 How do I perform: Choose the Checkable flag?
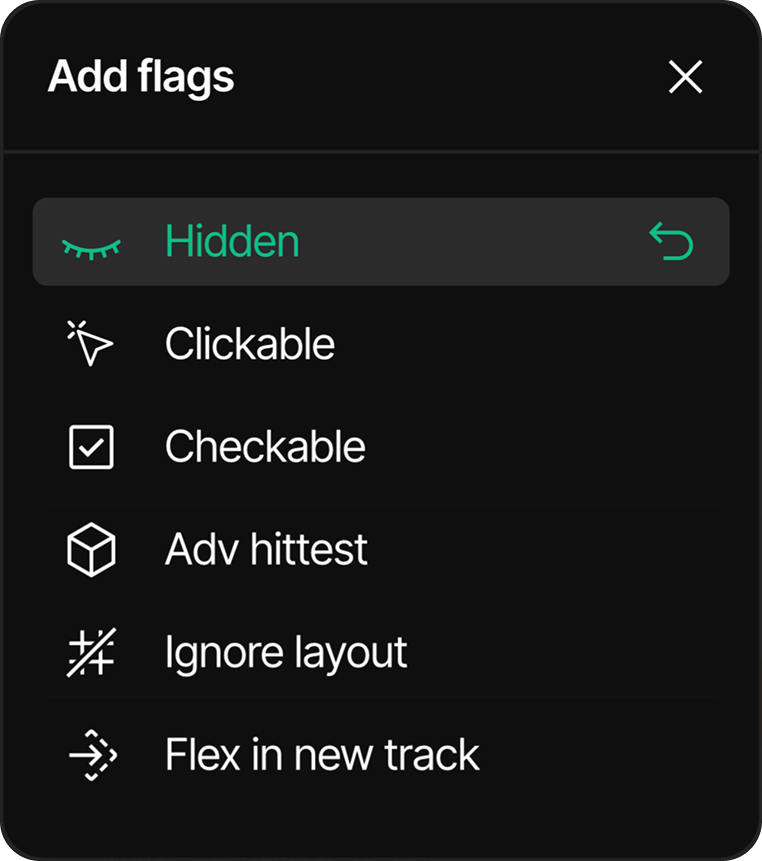click(265, 447)
